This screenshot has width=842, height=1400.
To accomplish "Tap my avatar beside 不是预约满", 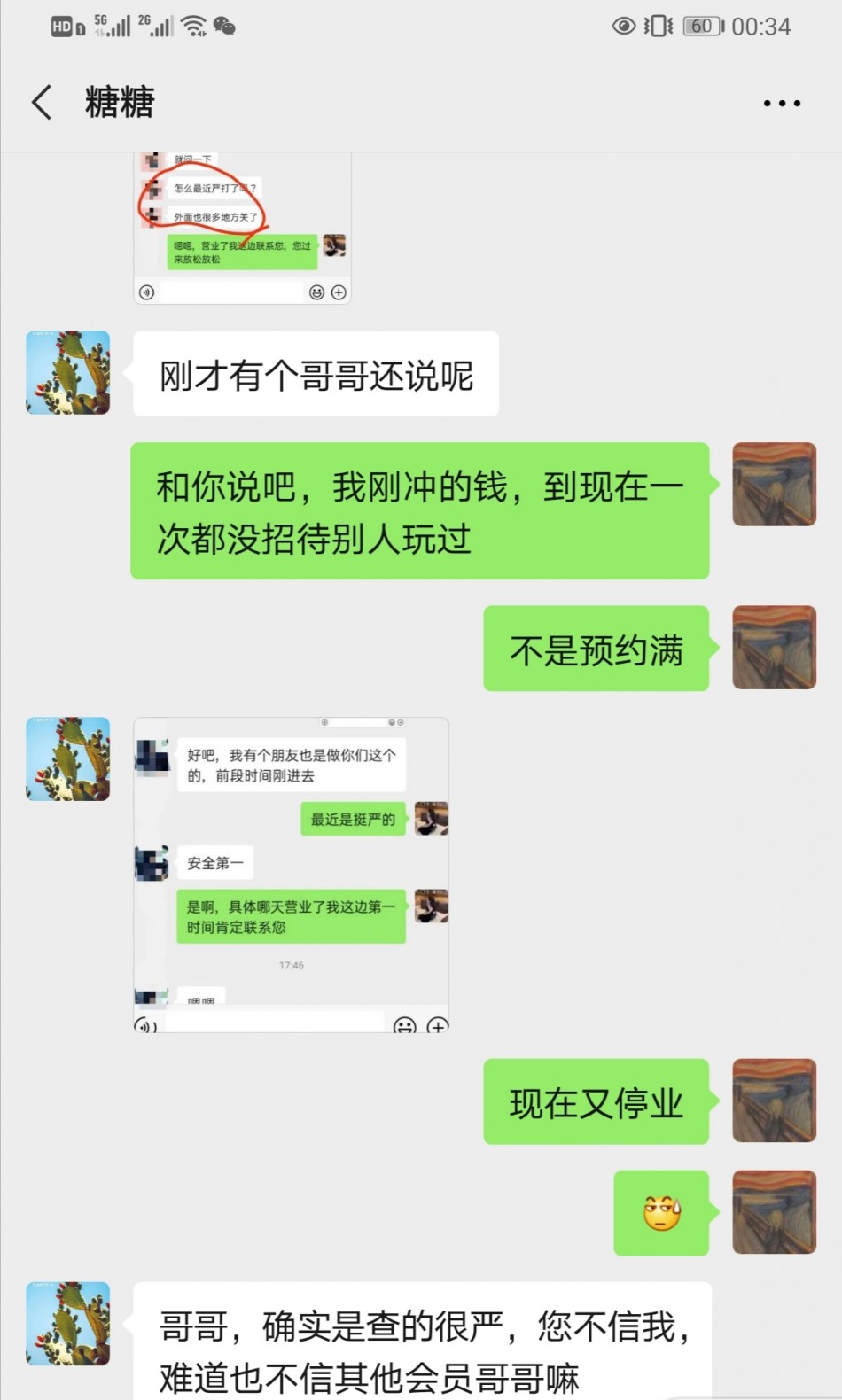I will [x=774, y=648].
